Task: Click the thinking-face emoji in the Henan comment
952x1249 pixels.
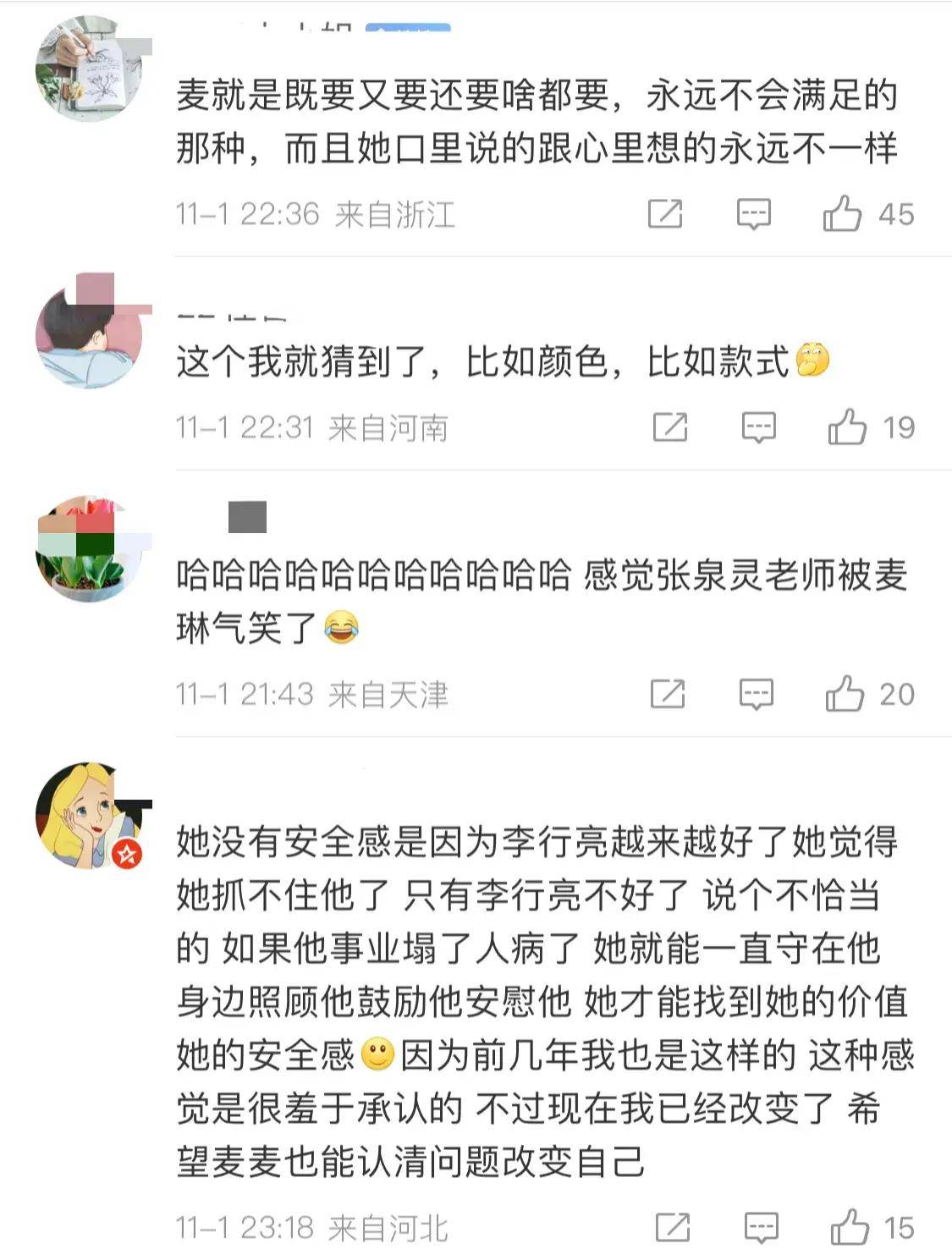Action: tap(812, 360)
